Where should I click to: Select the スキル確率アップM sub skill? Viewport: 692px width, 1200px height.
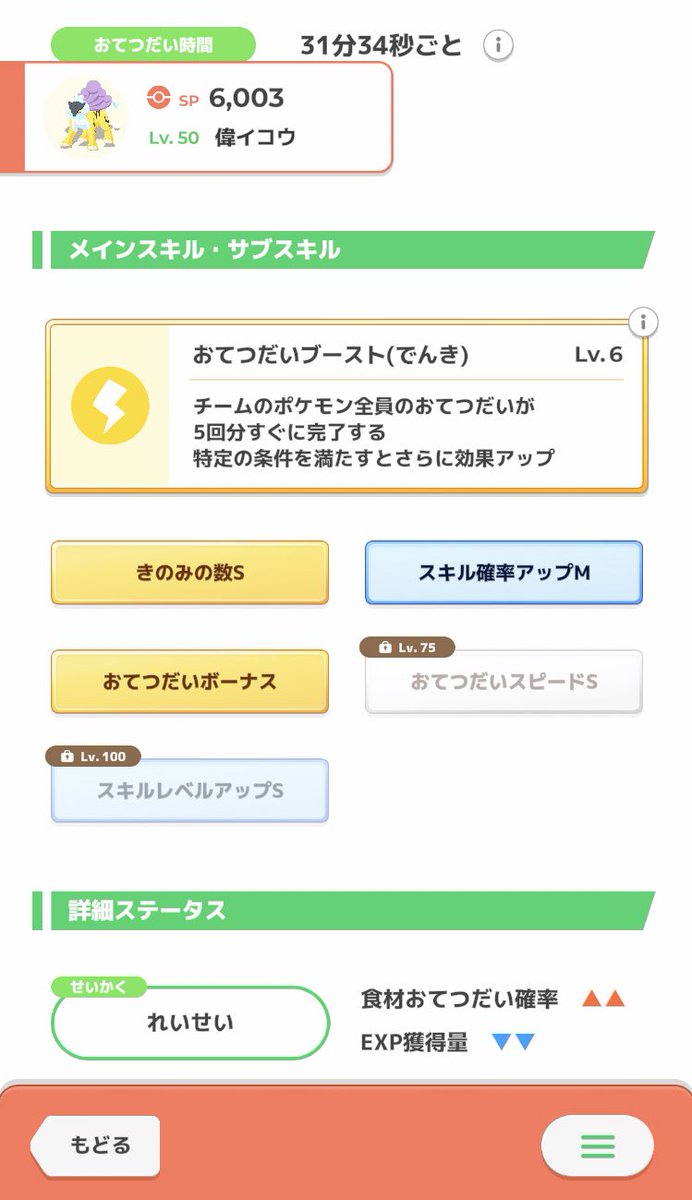(x=504, y=573)
